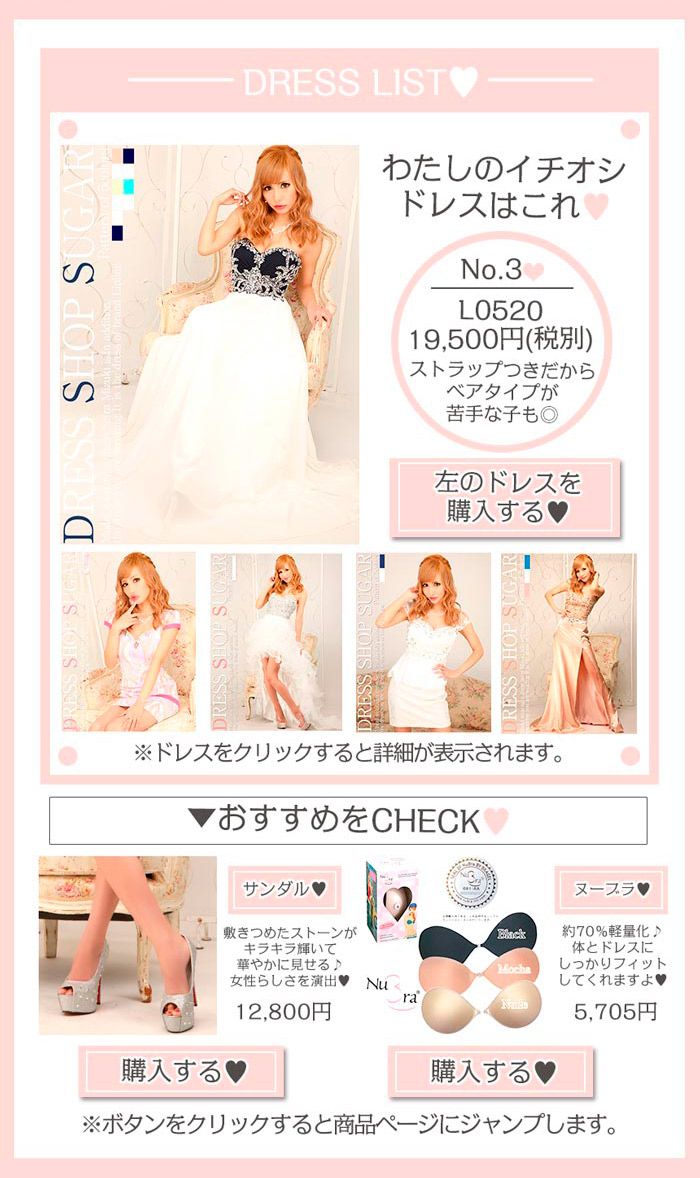The image size is (700, 1178).
Task: Tap 購入する under the サンダル item
Action: coord(181,1071)
